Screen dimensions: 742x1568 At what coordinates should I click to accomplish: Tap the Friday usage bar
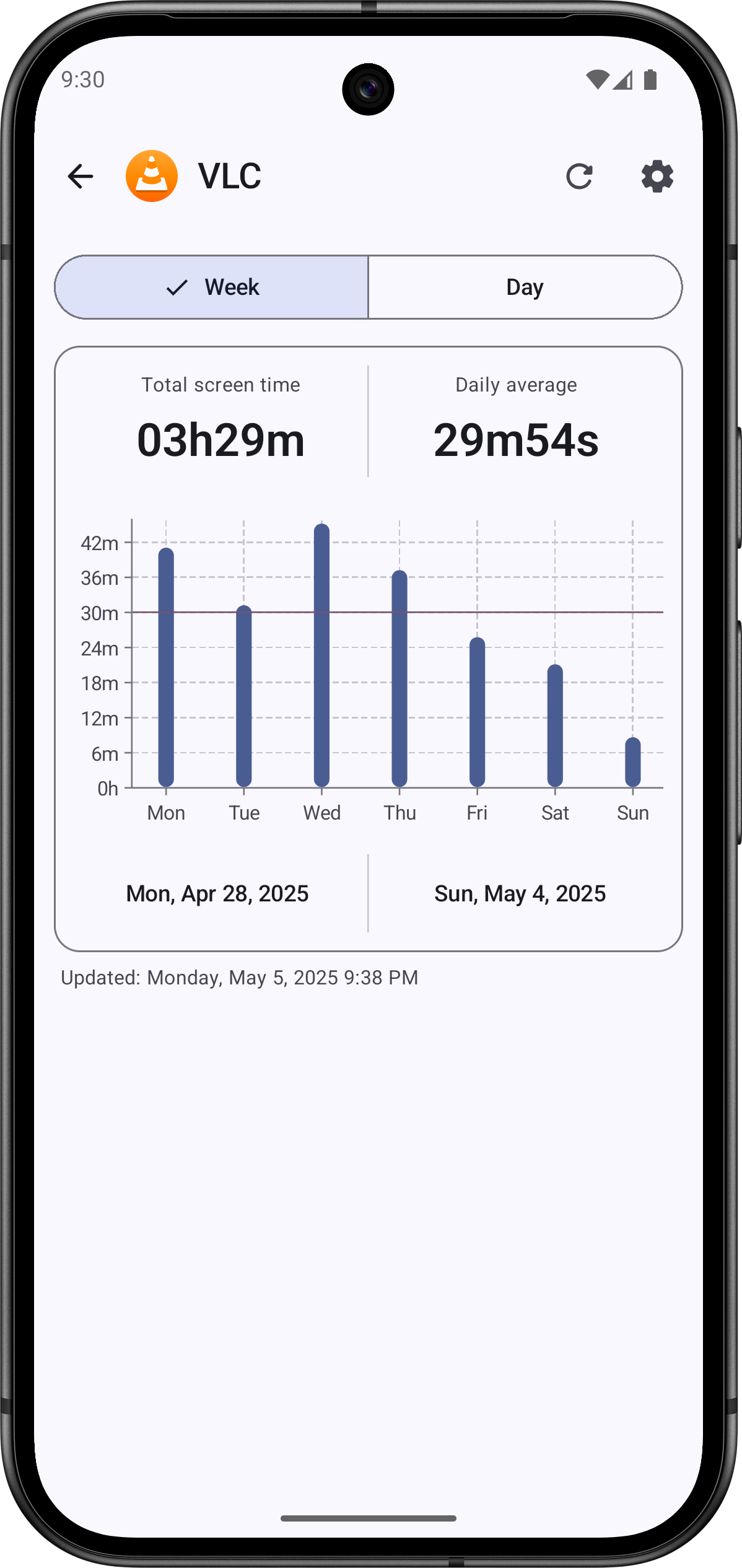[x=477, y=712]
